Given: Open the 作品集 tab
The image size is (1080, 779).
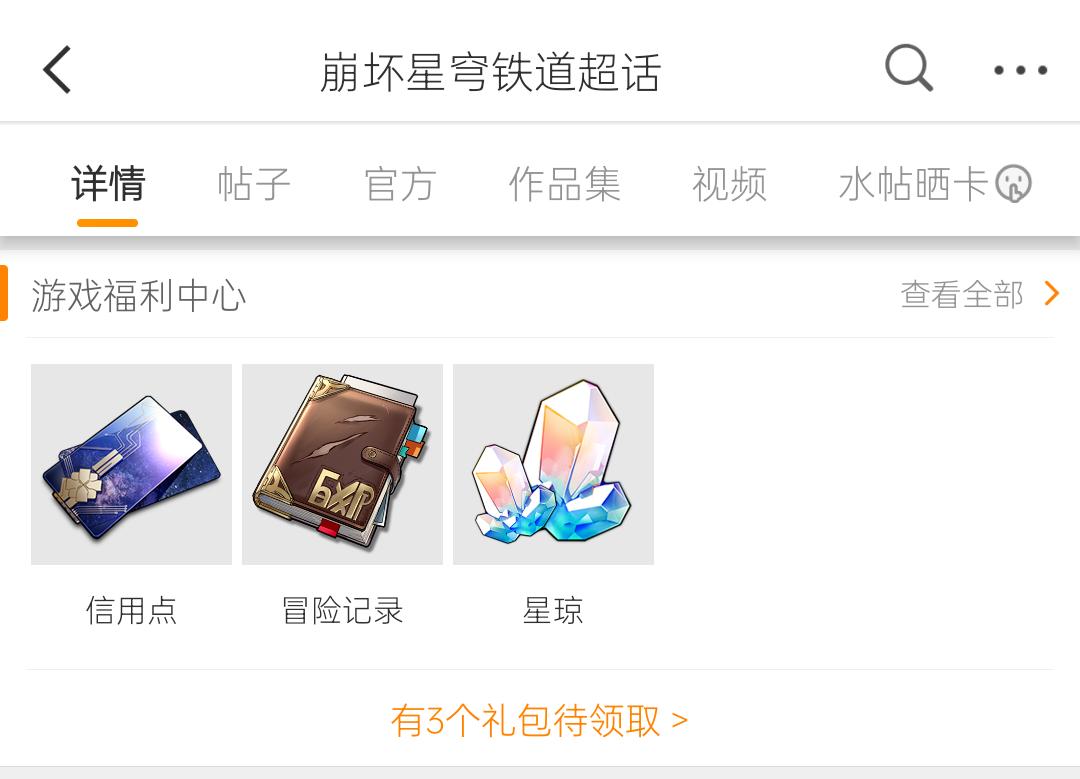Looking at the screenshot, I should tap(564, 184).
